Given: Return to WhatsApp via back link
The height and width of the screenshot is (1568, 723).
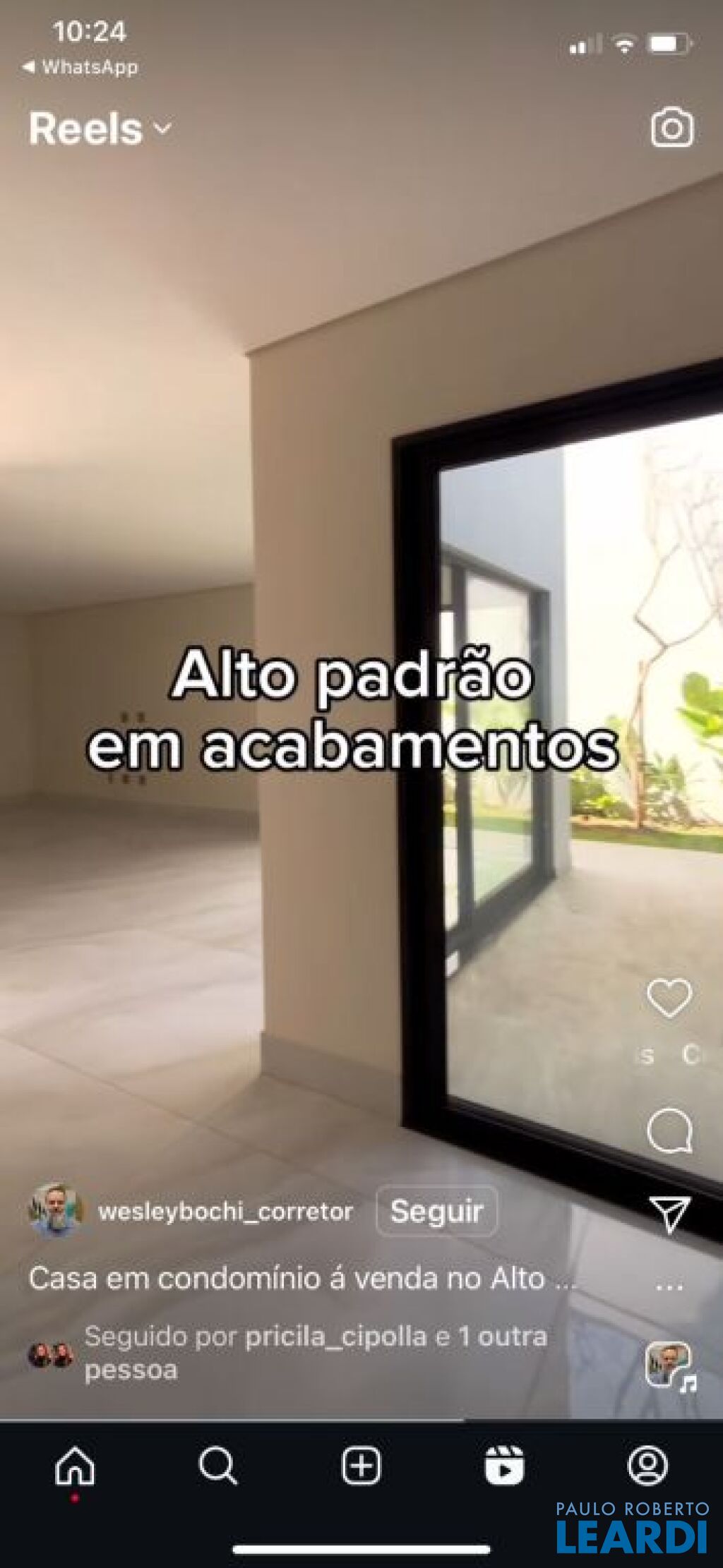Looking at the screenshot, I should (x=80, y=68).
